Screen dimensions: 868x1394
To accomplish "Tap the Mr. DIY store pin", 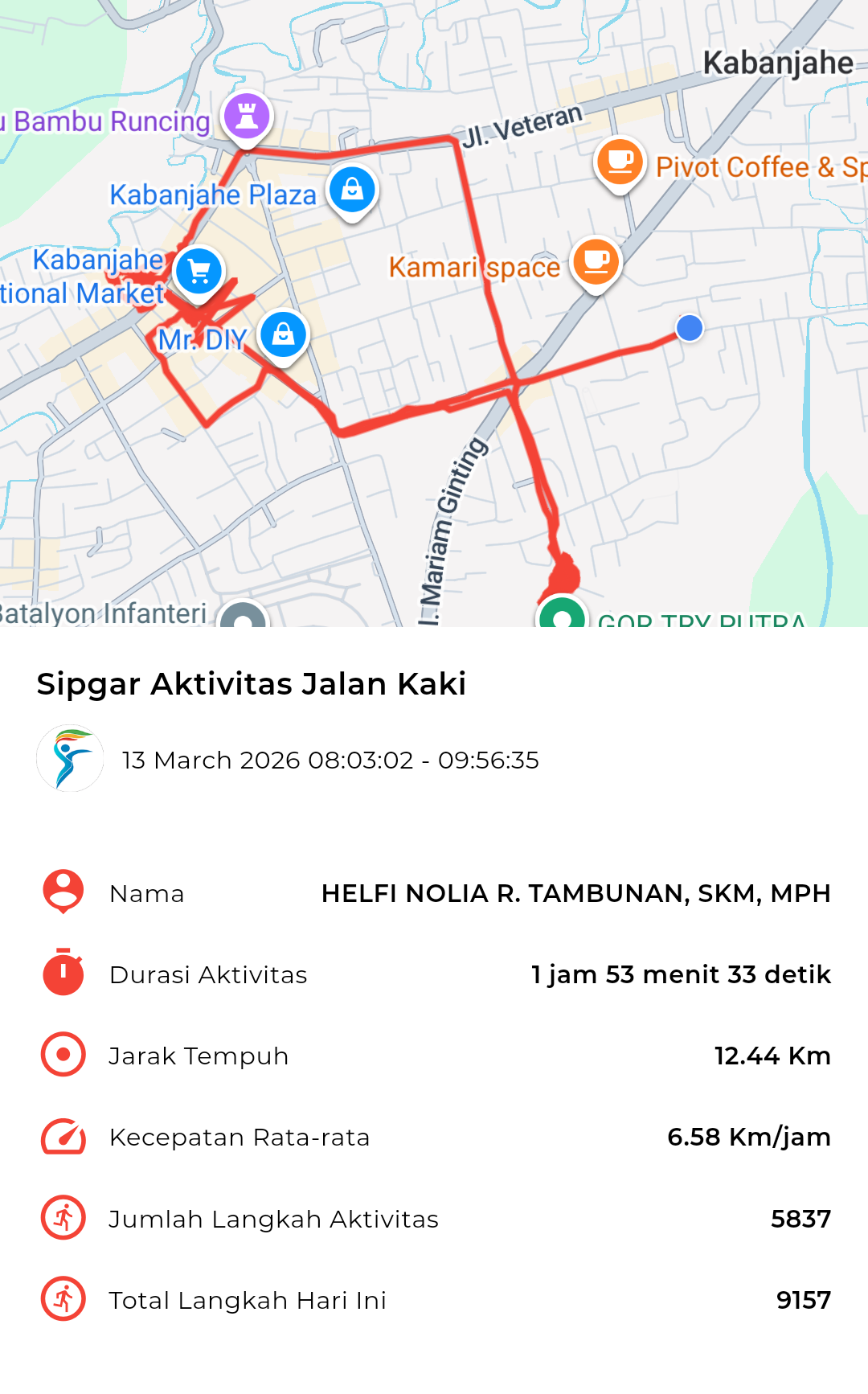I will (x=283, y=334).
